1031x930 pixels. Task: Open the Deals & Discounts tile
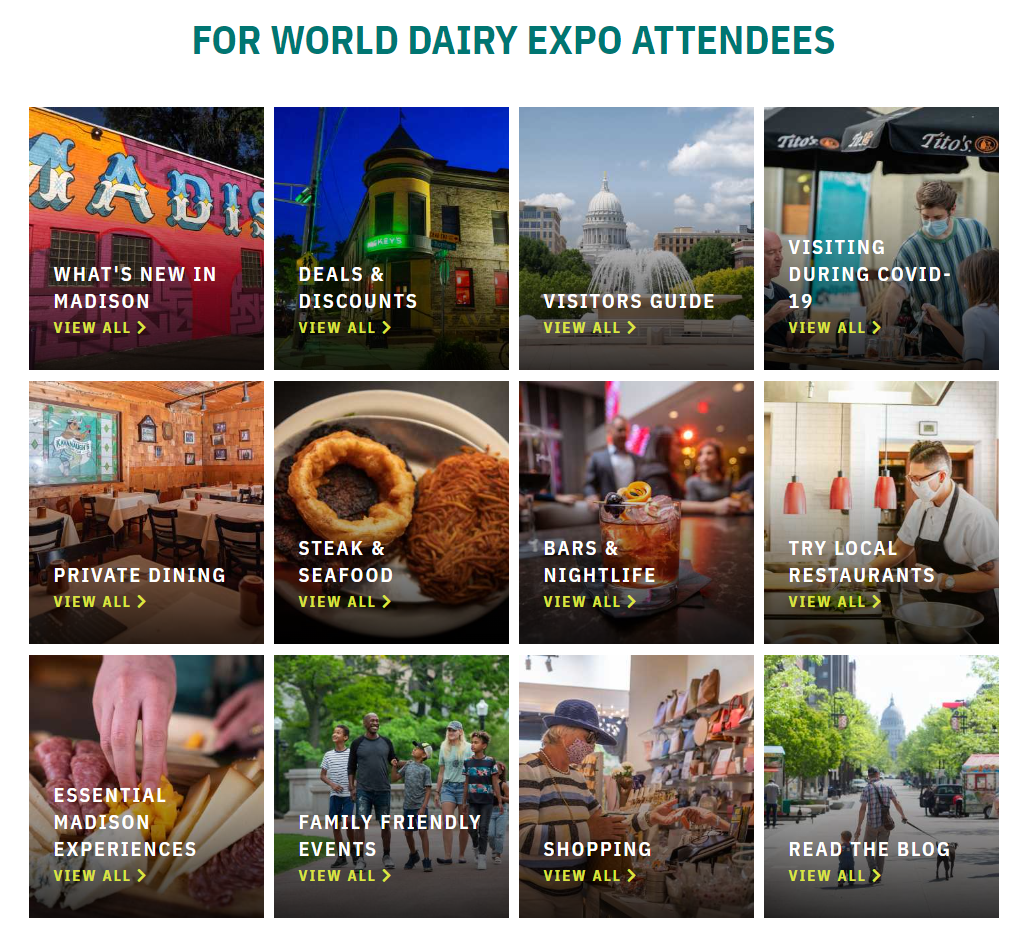(391, 239)
